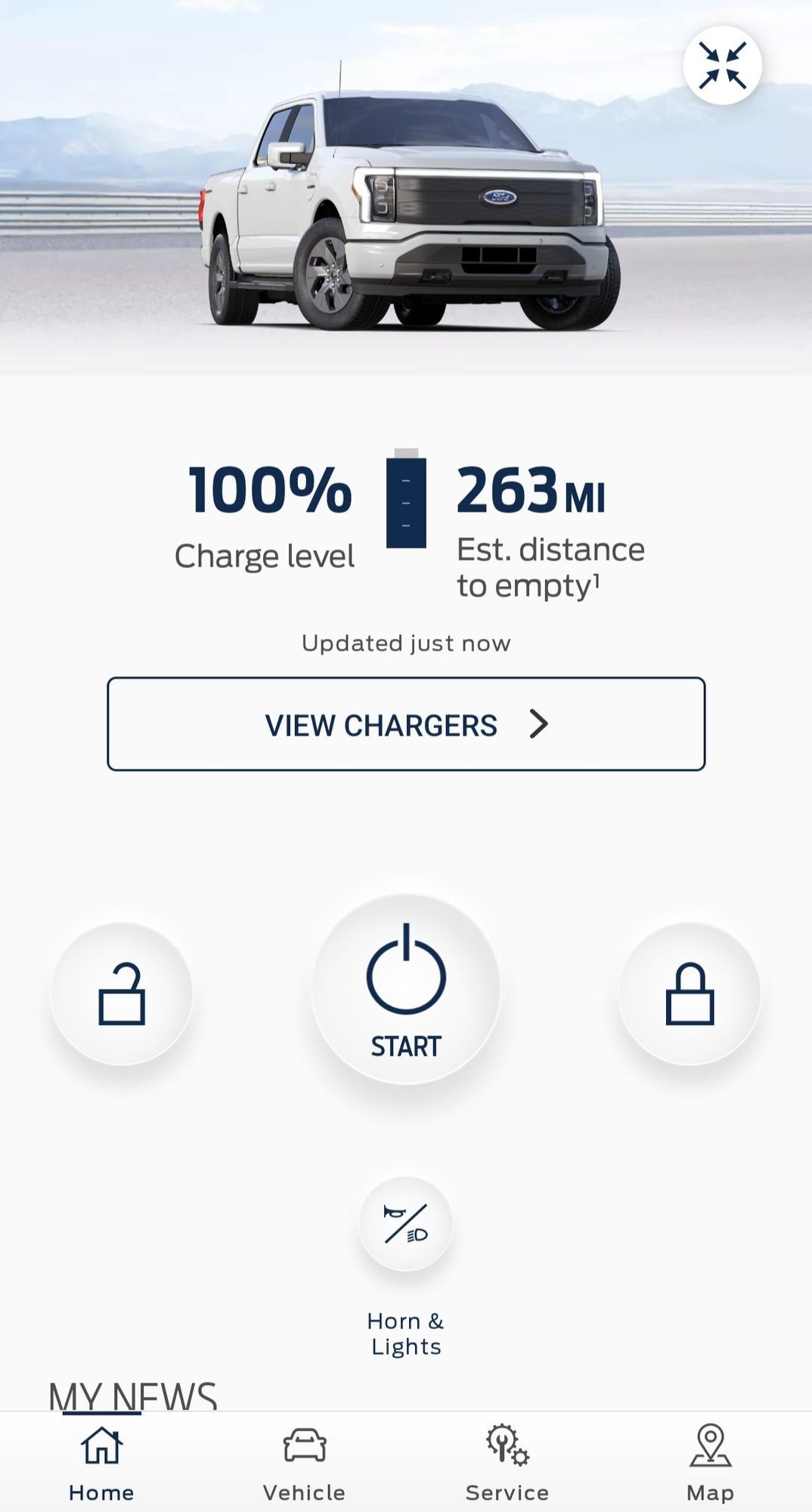Unlock the vehicle doors

tap(122, 993)
